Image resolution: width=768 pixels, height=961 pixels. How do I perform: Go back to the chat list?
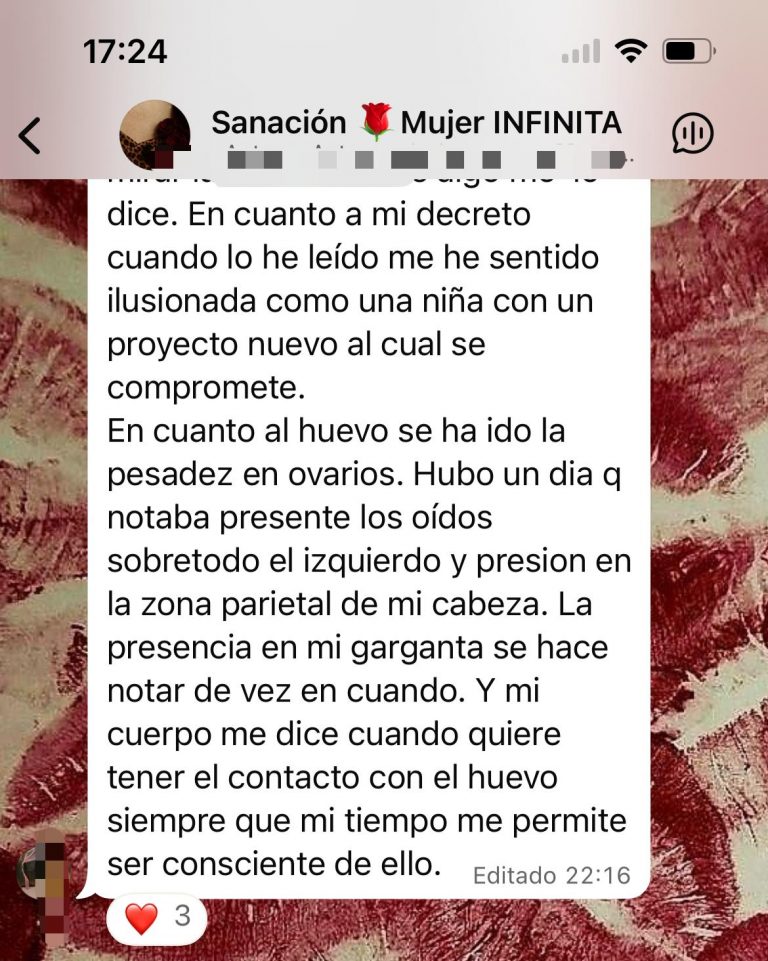(x=31, y=135)
